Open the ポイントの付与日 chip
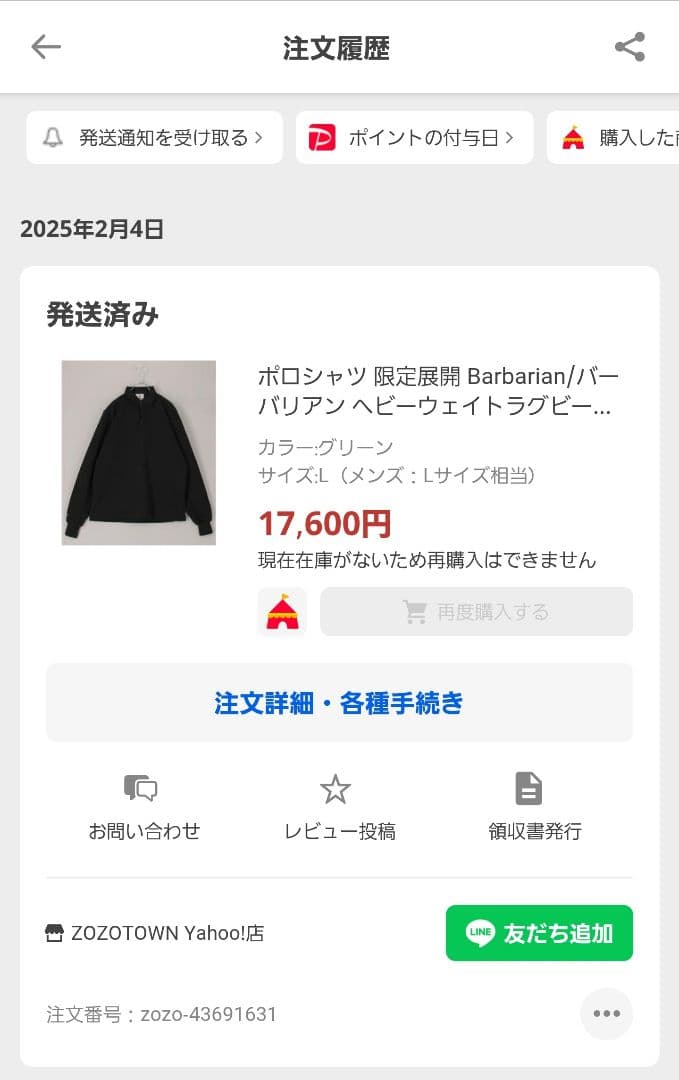Screen dimensions: 679x1080 414,138
